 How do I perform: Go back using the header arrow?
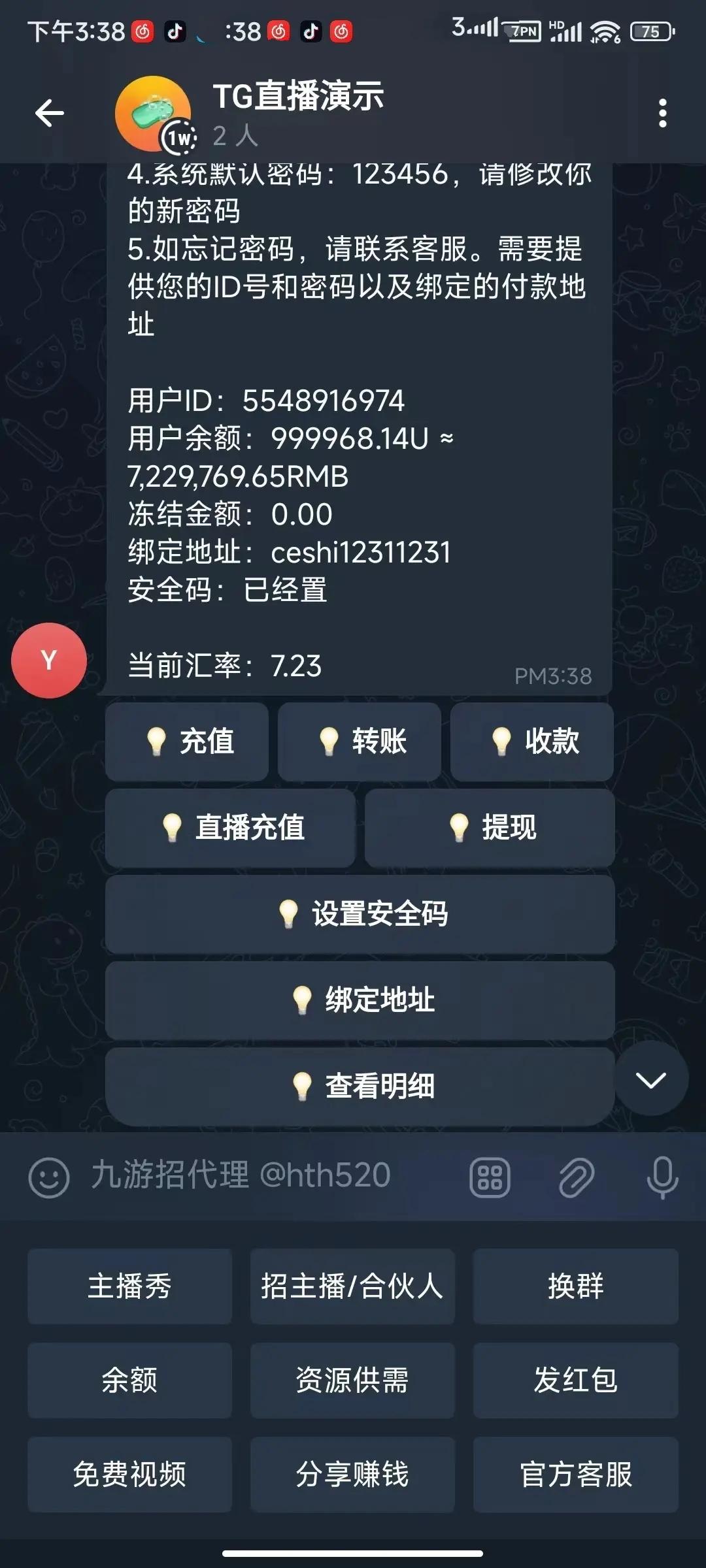tap(50, 113)
